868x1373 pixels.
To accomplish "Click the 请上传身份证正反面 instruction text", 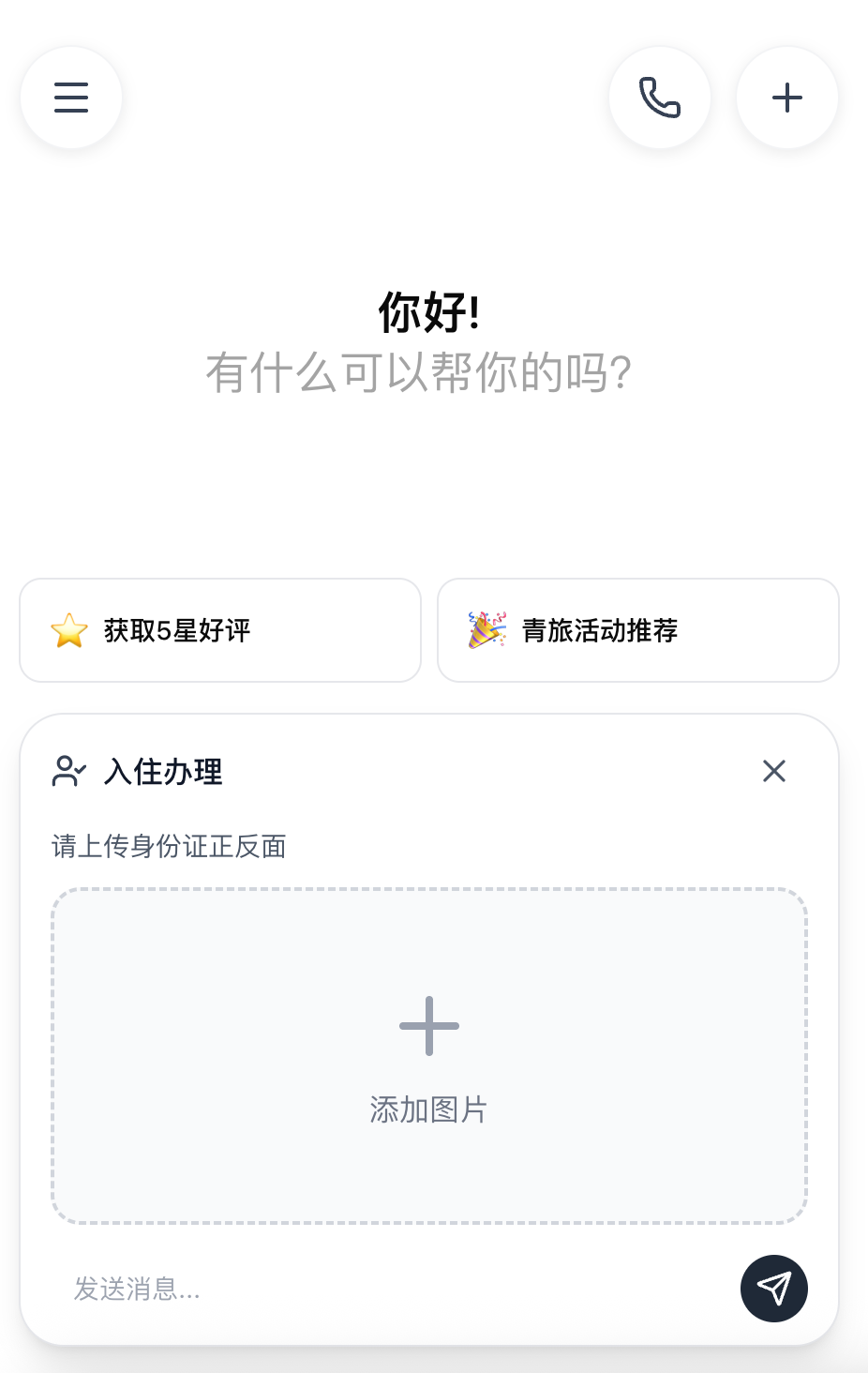I will 169,846.
